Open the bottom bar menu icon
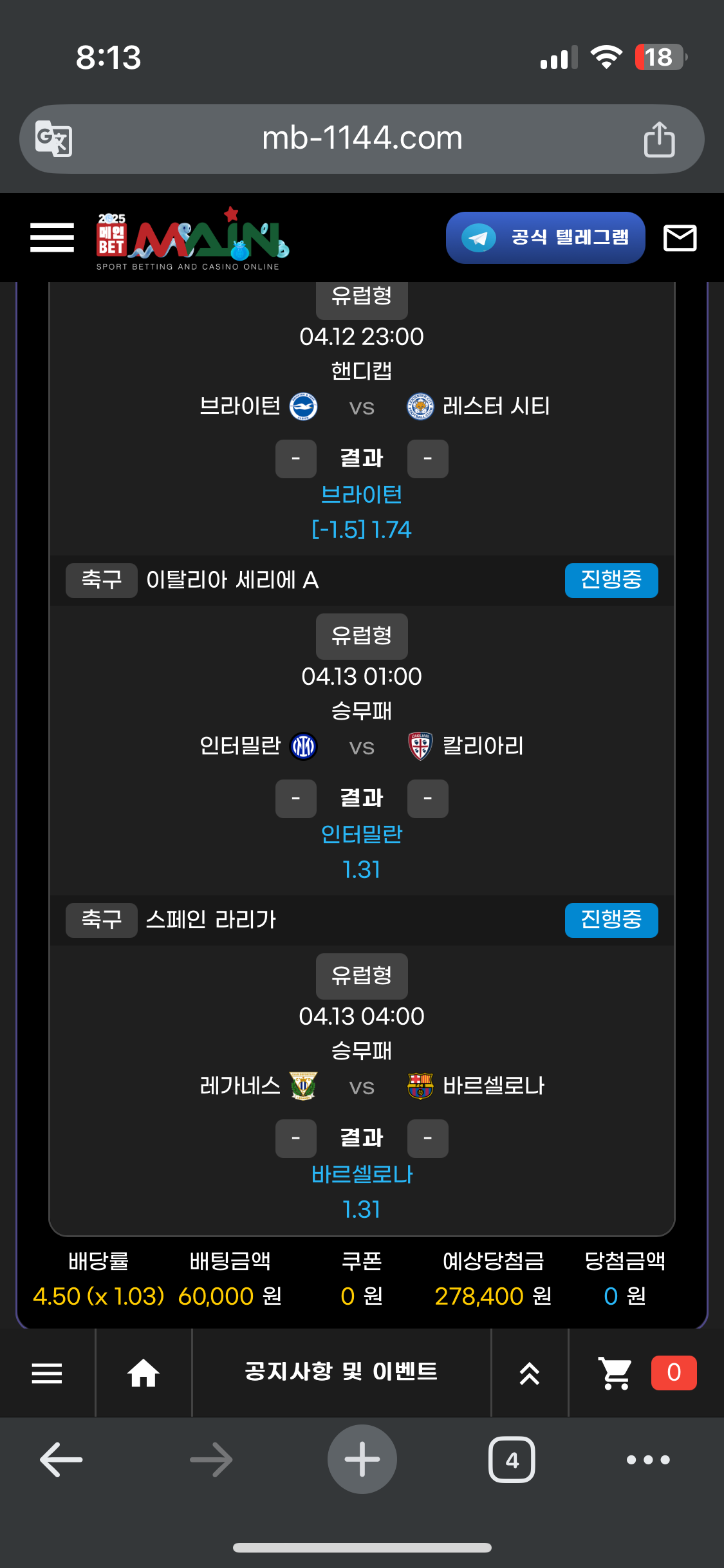This screenshot has width=724, height=1568. (x=47, y=1373)
